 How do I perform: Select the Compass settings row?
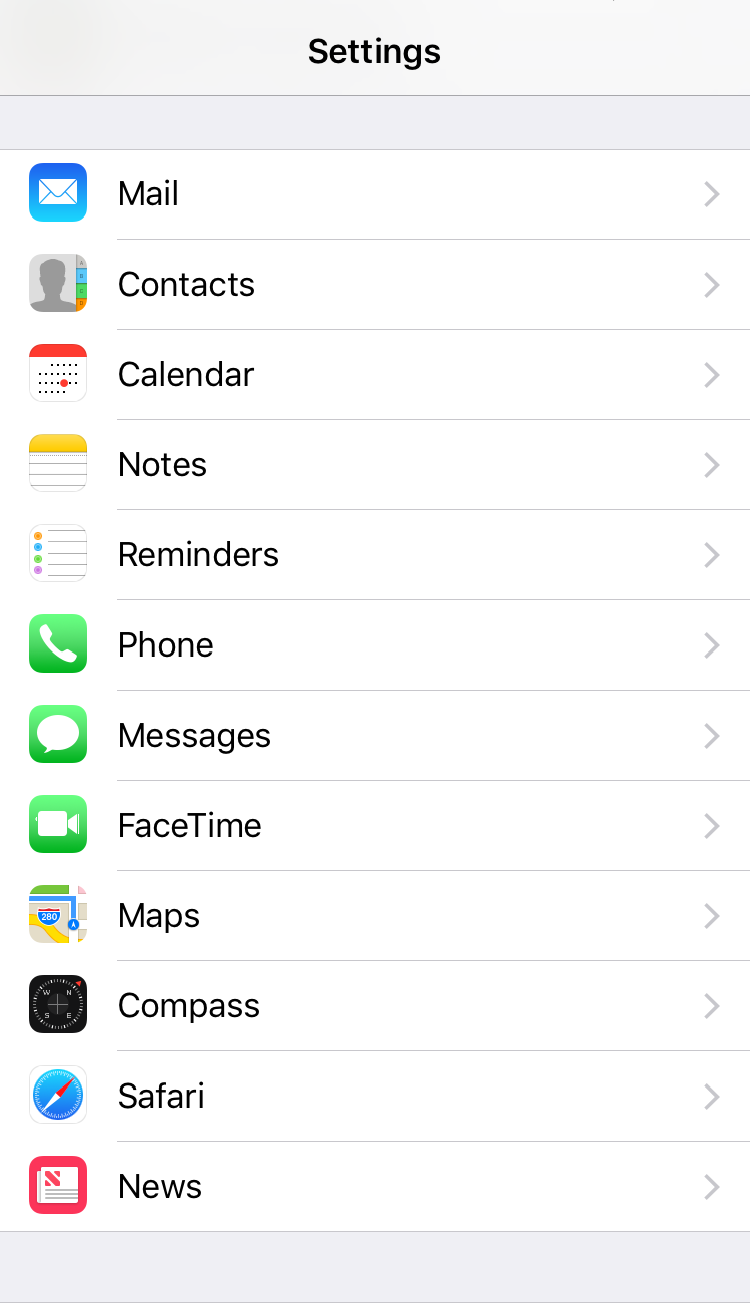tap(375, 1005)
